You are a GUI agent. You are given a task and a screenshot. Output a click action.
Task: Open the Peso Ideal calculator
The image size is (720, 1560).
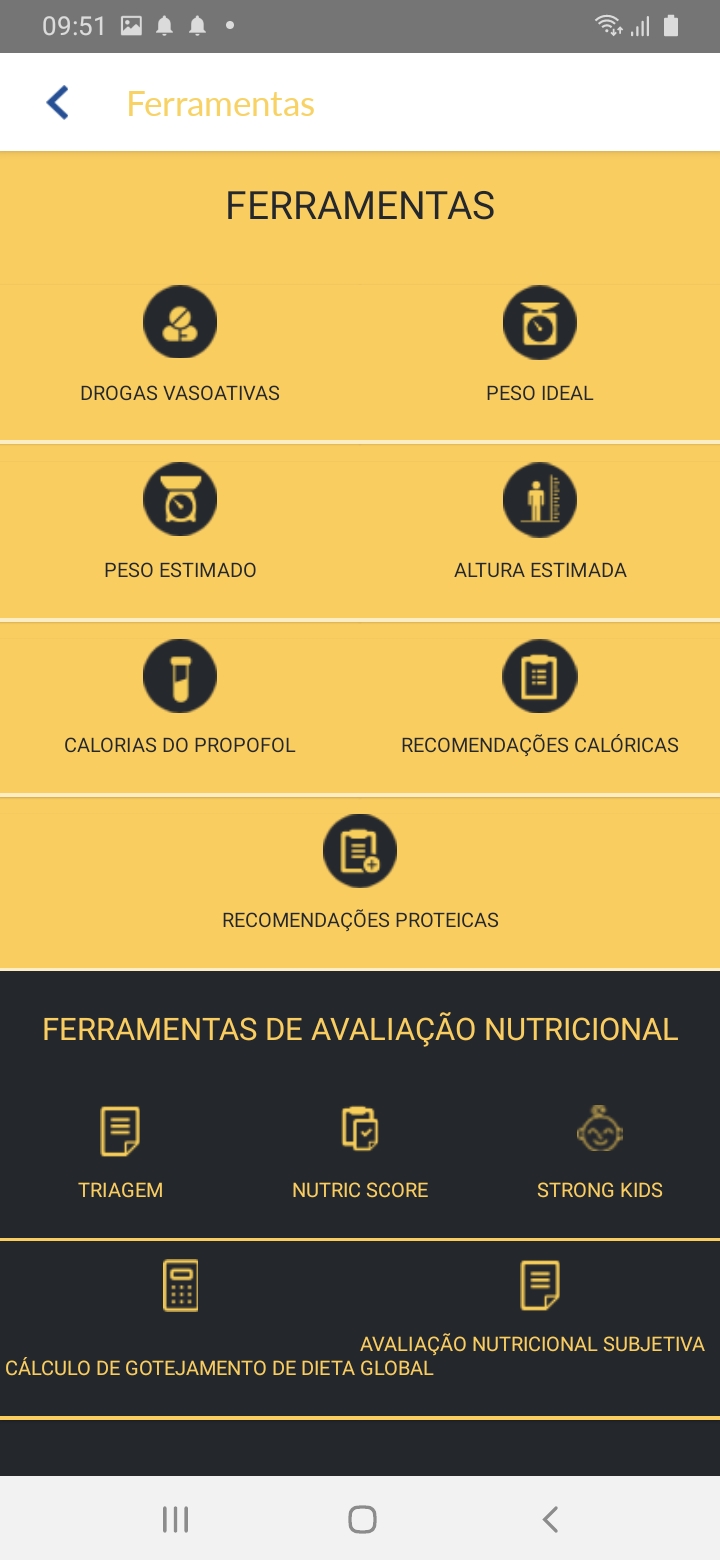[540, 345]
